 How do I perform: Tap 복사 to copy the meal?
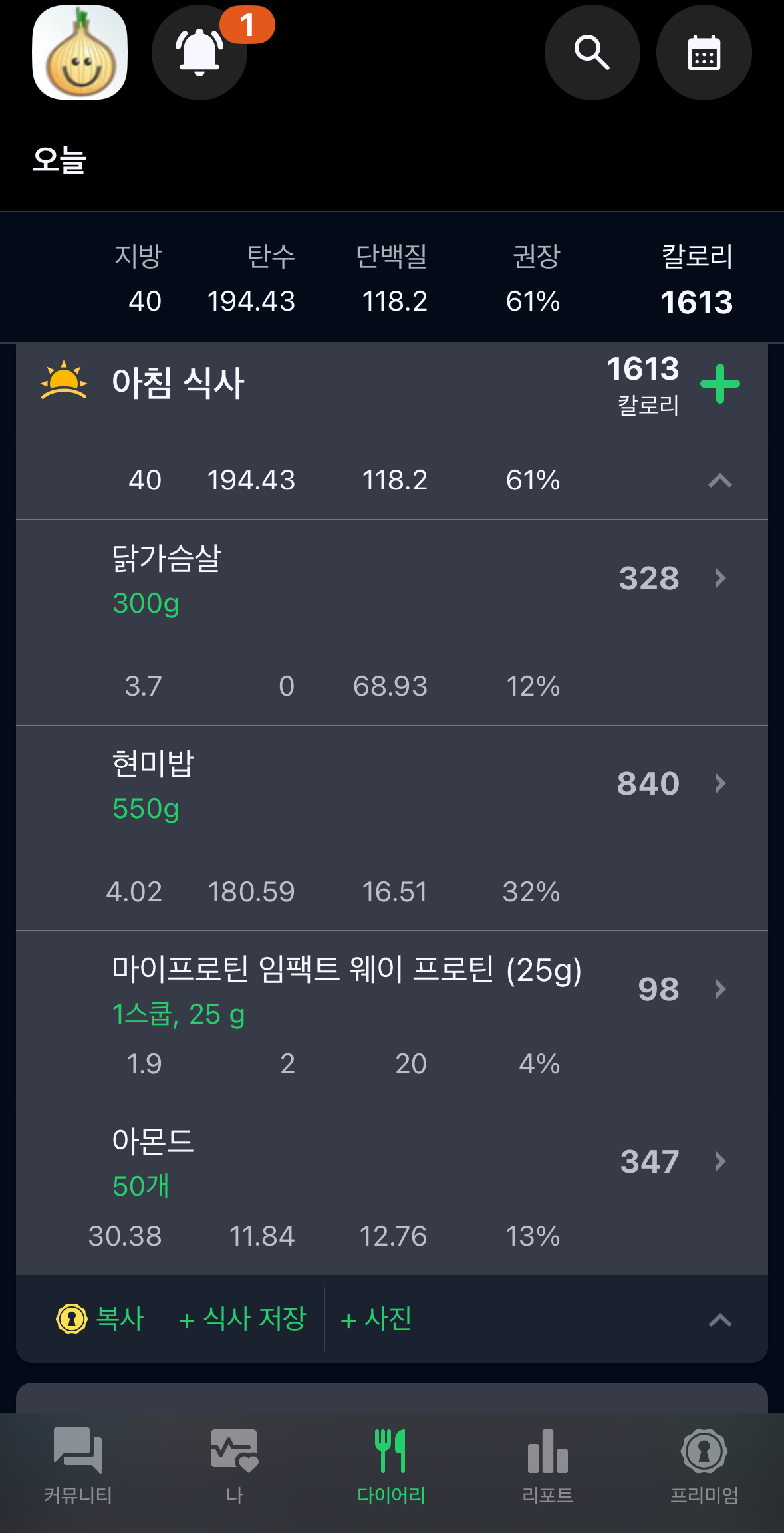[x=101, y=1320]
